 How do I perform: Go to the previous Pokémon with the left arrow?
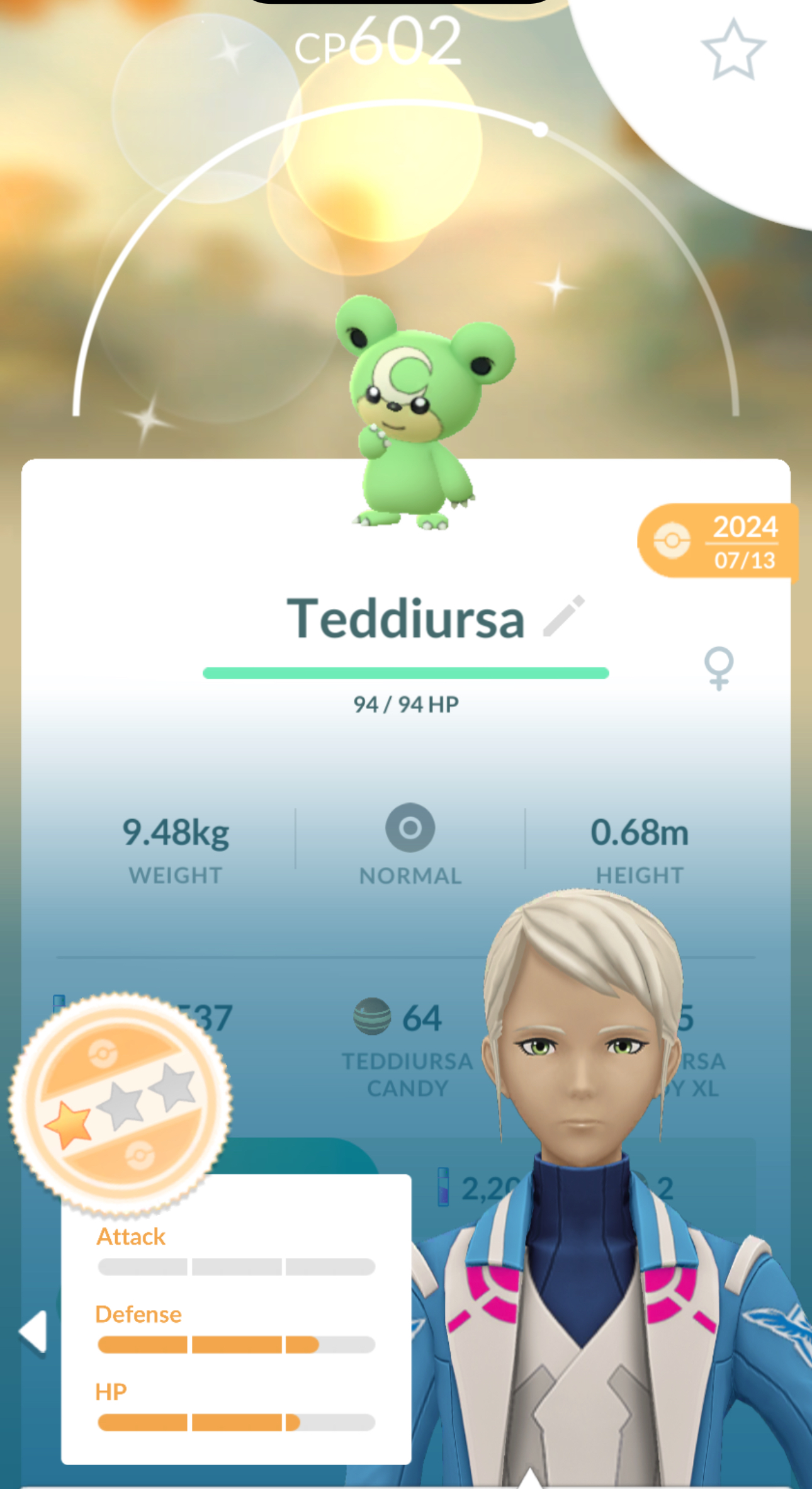(33, 1332)
